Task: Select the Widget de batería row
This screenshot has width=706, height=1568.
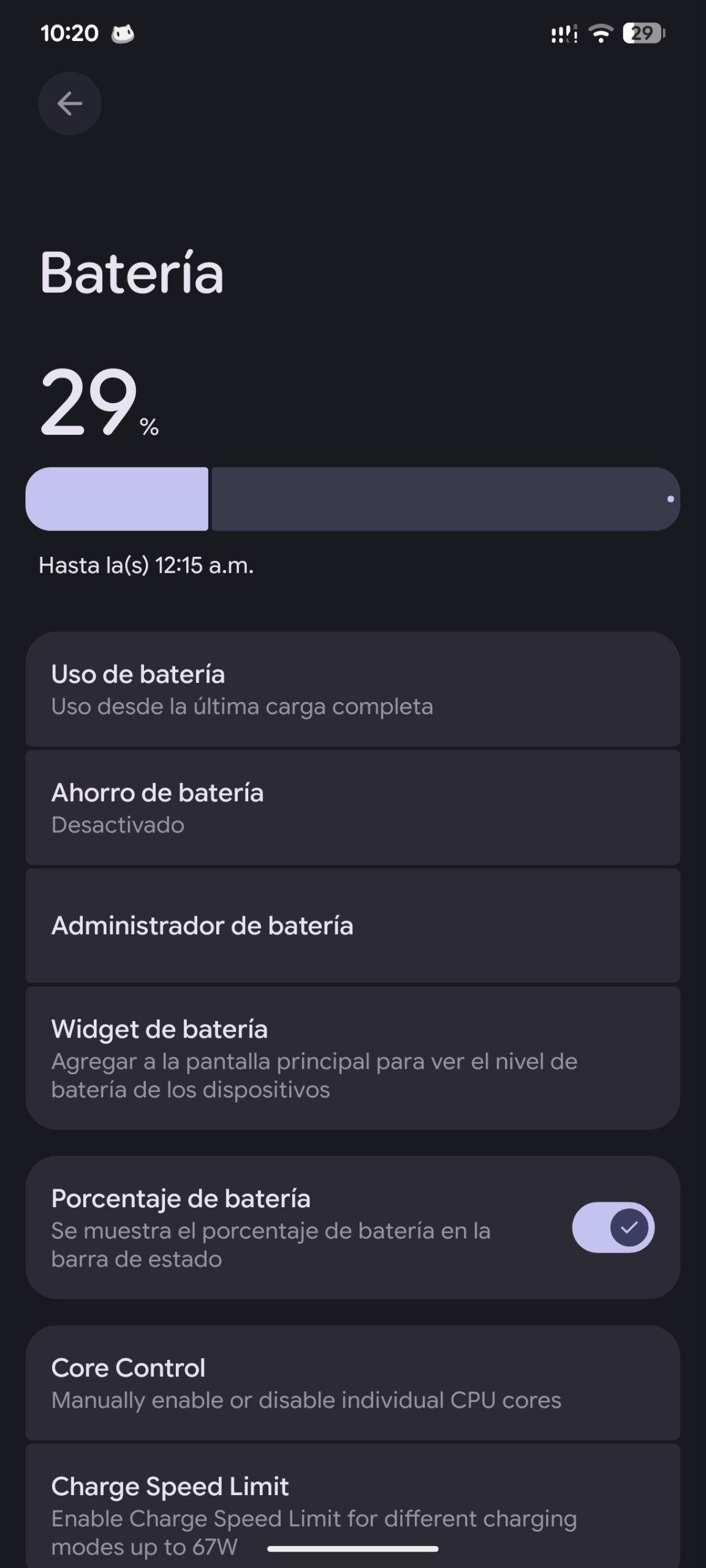Action: click(x=352, y=1058)
